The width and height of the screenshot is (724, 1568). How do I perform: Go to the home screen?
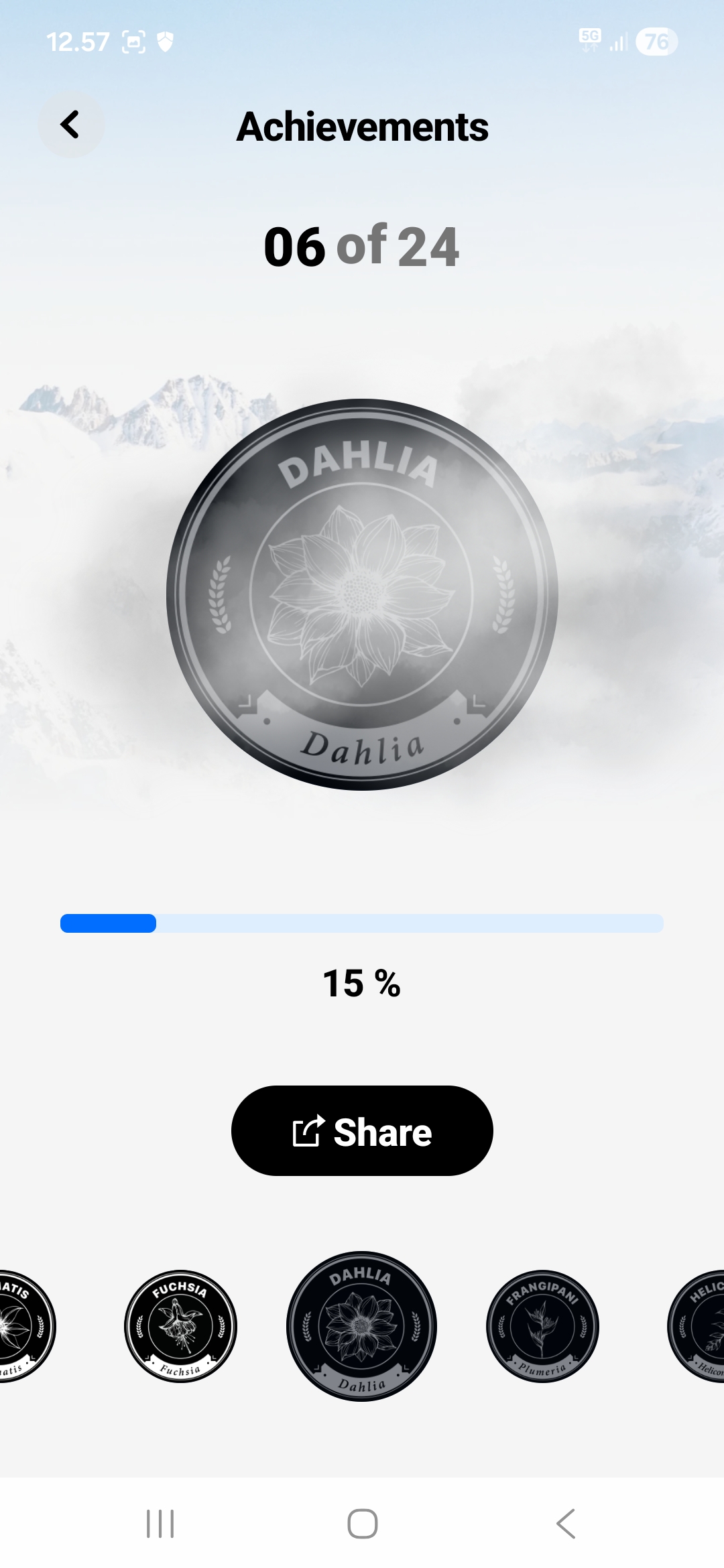362,1524
